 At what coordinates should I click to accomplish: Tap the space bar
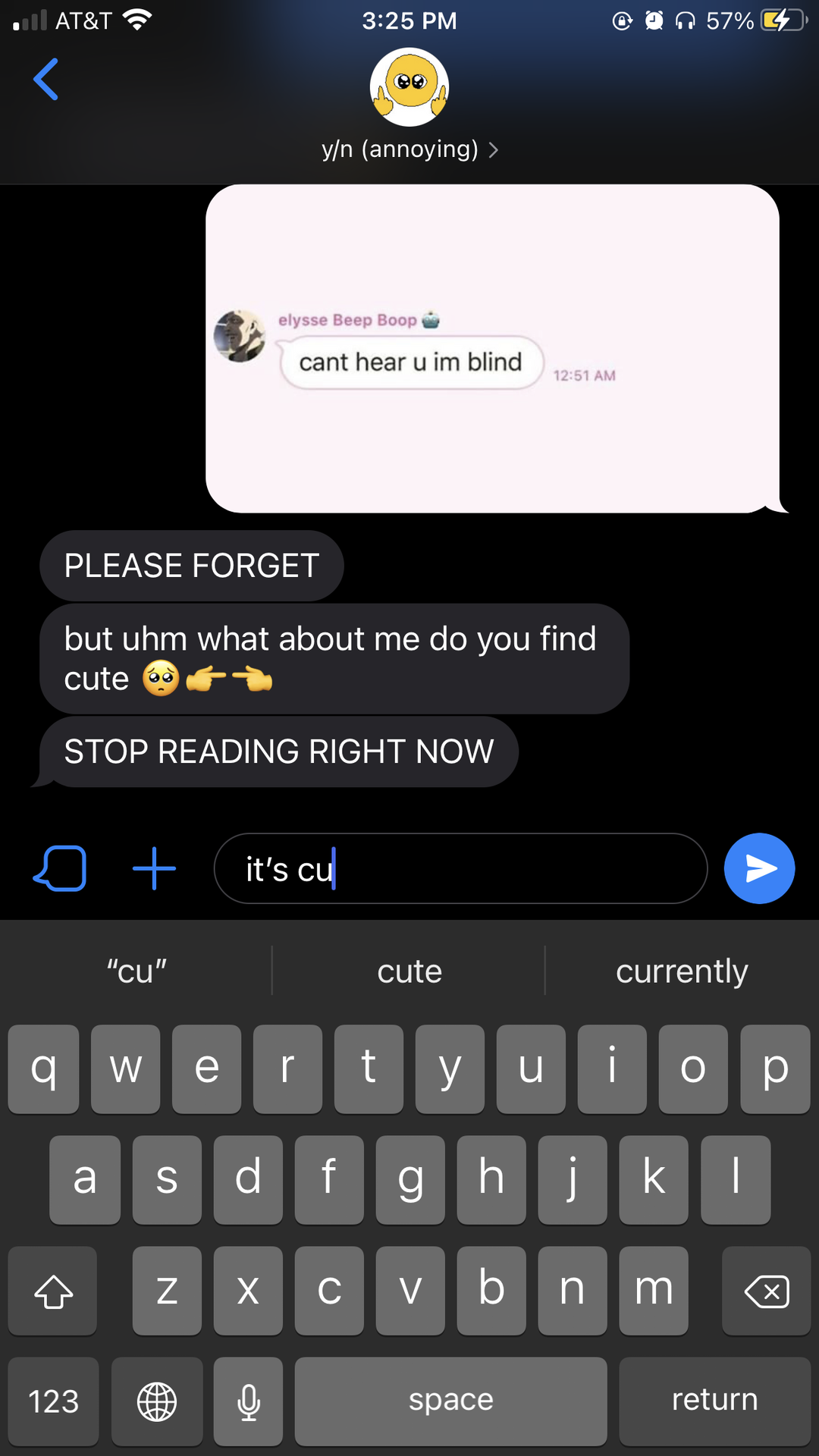click(x=451, y=1401)
